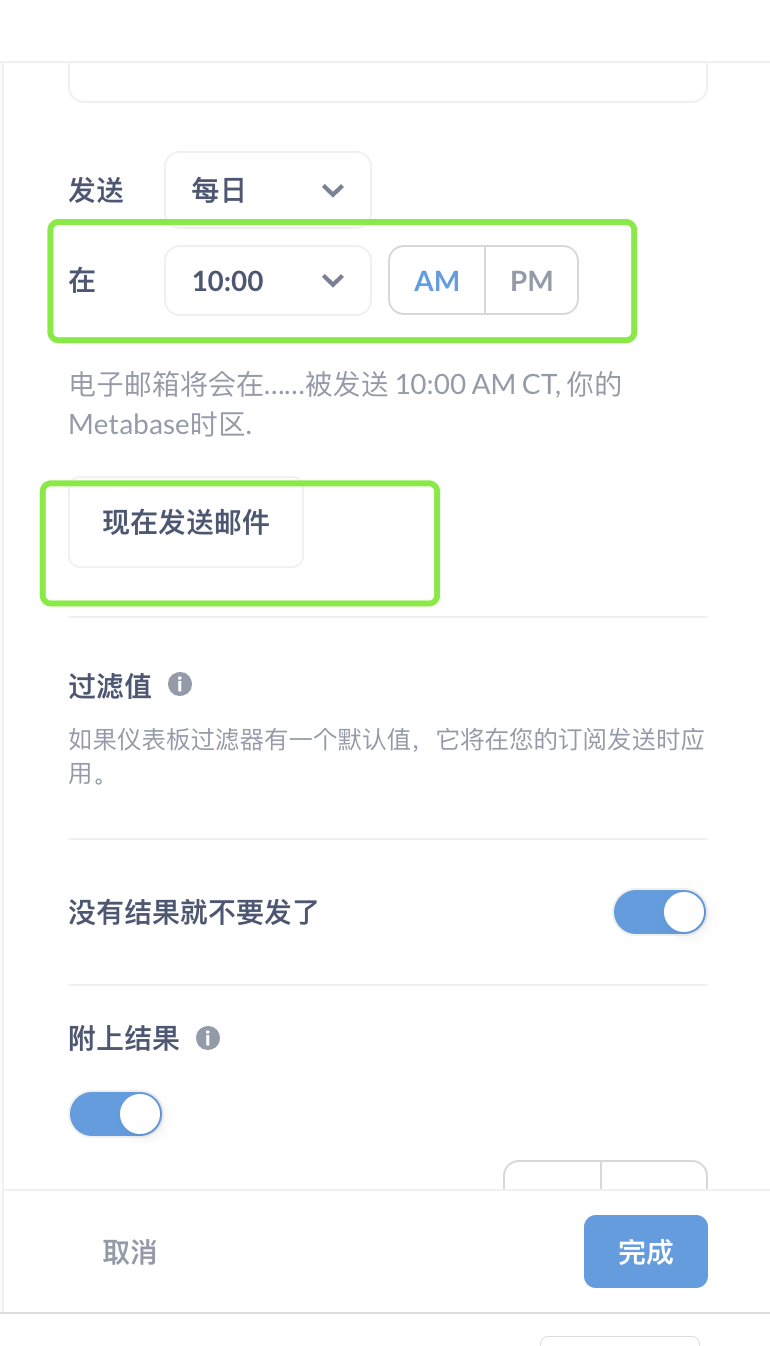The width and height of the screenshot is (770, 1346).
Task: Tap 取消 to cancel
Action: coord(129,1252)
